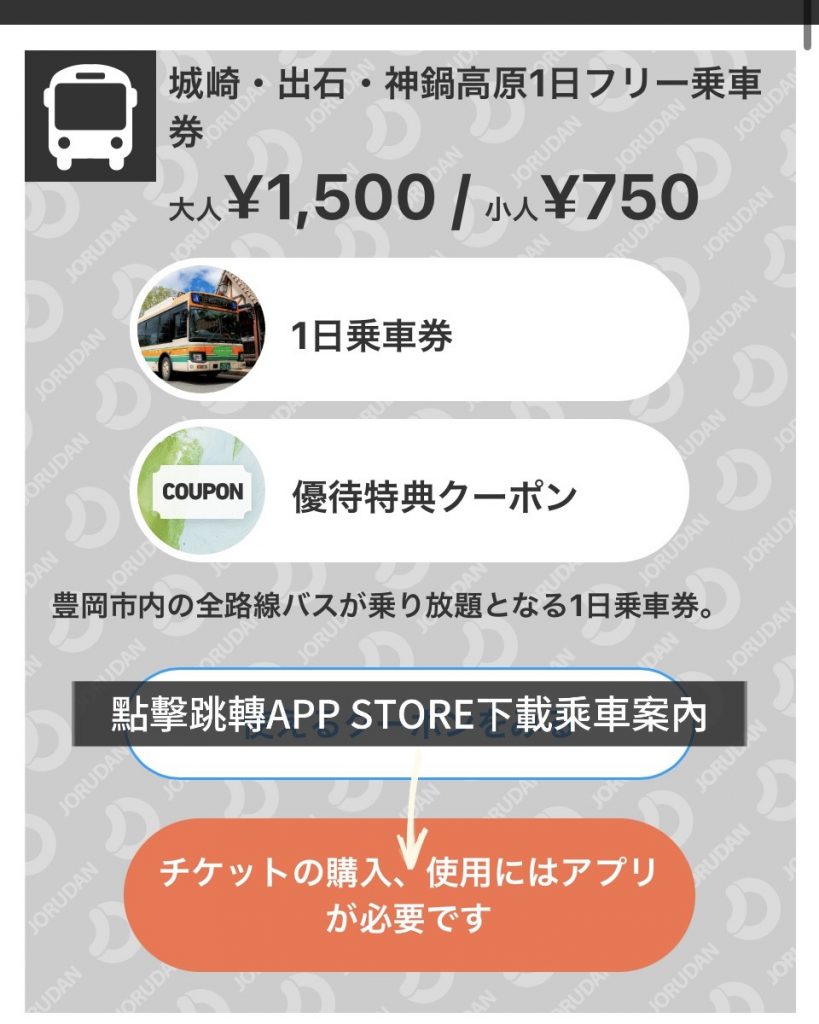
Task: Tap the orange app-required ticket purchase button
Action: point(409,894)
